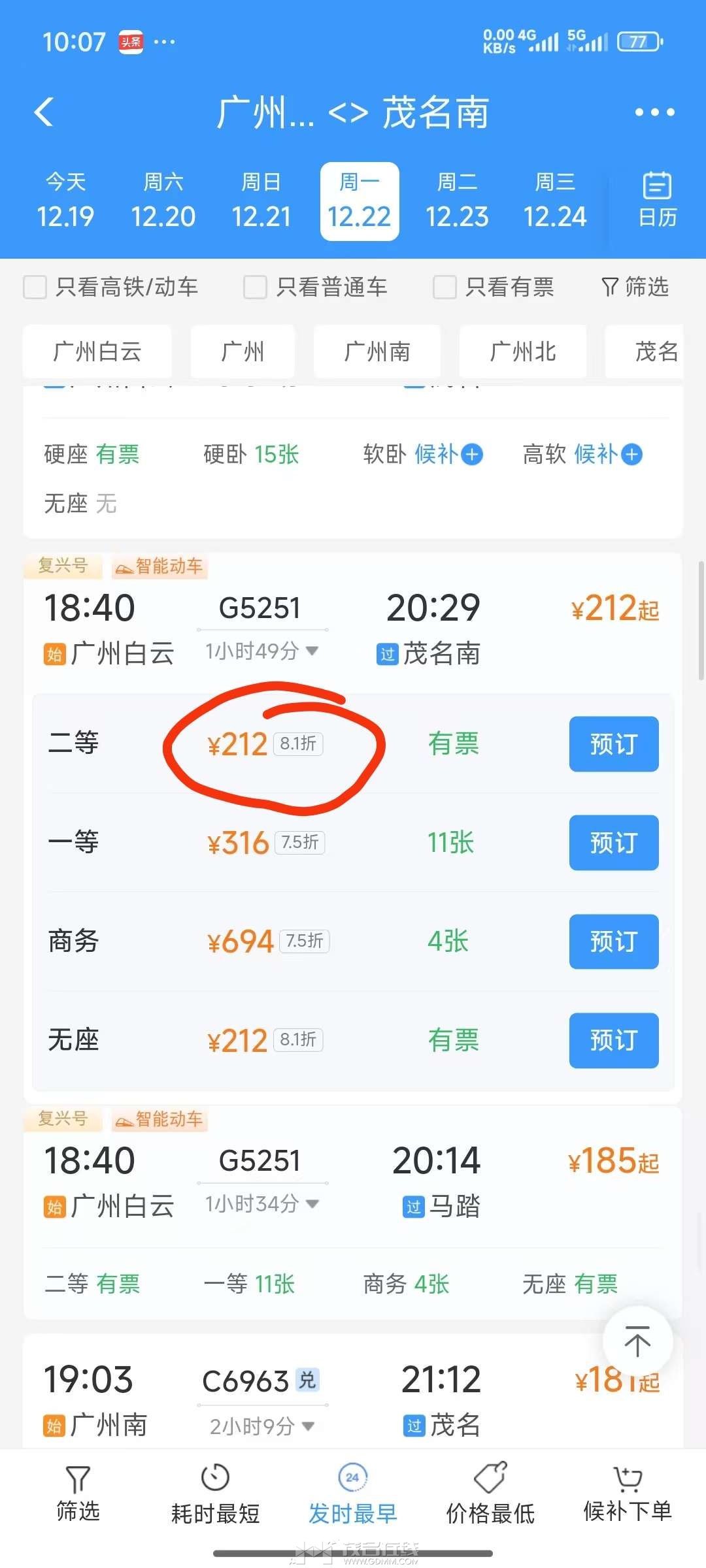Viewport: 706px width, 1568px height.
Task: Select the 广州北 station chip
Action: (522, 351)
